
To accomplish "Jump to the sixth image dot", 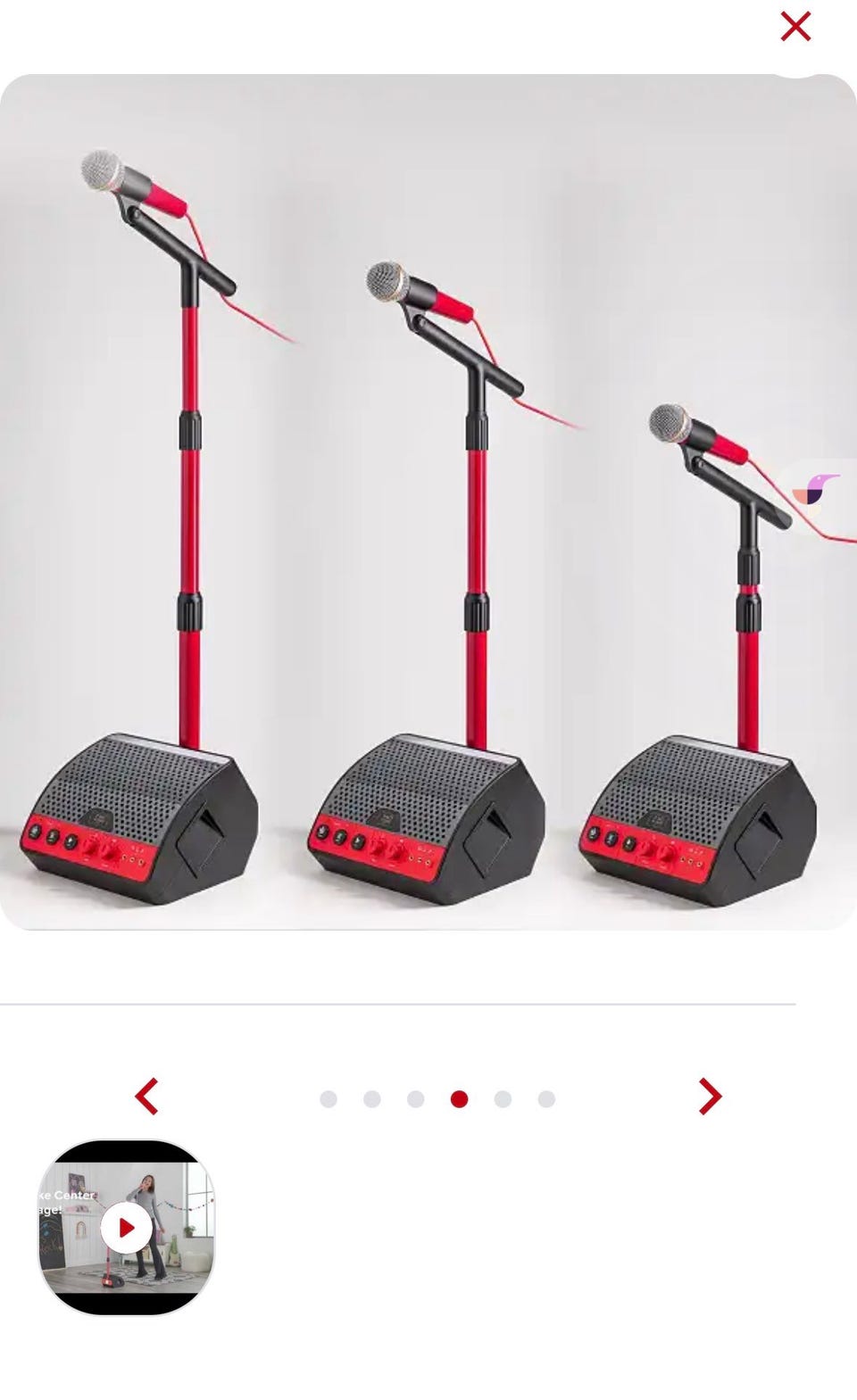I will pyautogui.click(x=546, y=1099).
